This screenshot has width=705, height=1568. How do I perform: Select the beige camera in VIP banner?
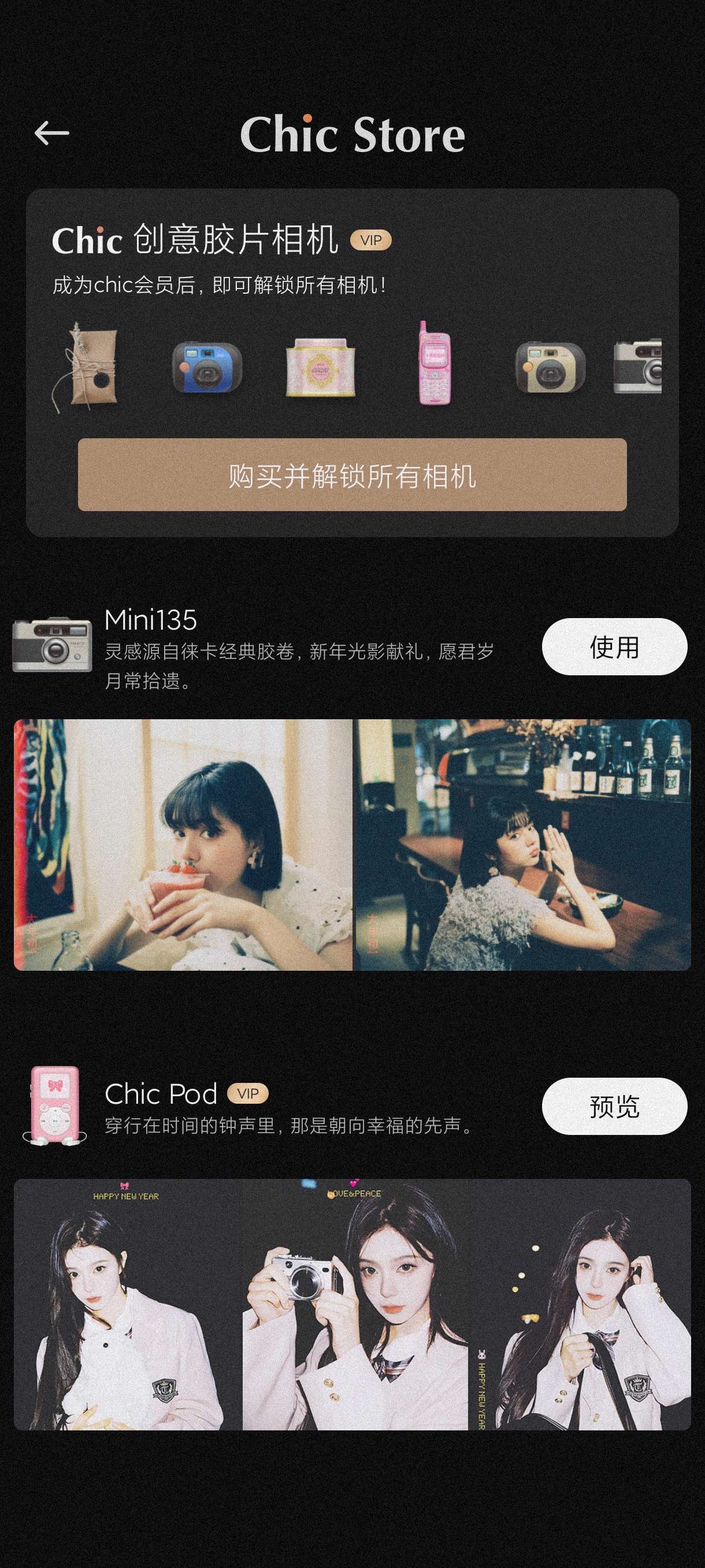point(550,367)
